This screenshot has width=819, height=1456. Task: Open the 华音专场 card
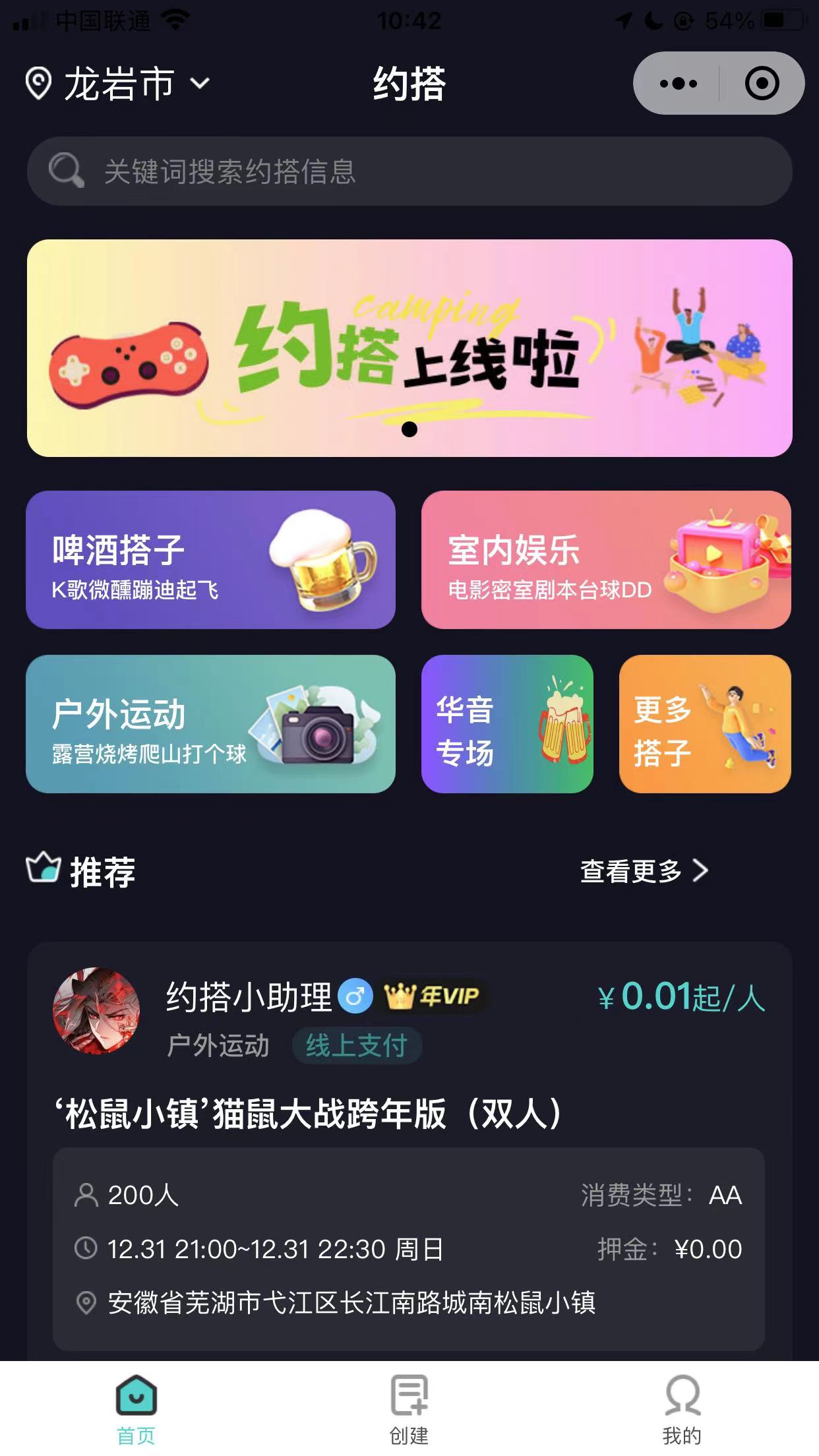pyautogui.click(x=507, y=724)
